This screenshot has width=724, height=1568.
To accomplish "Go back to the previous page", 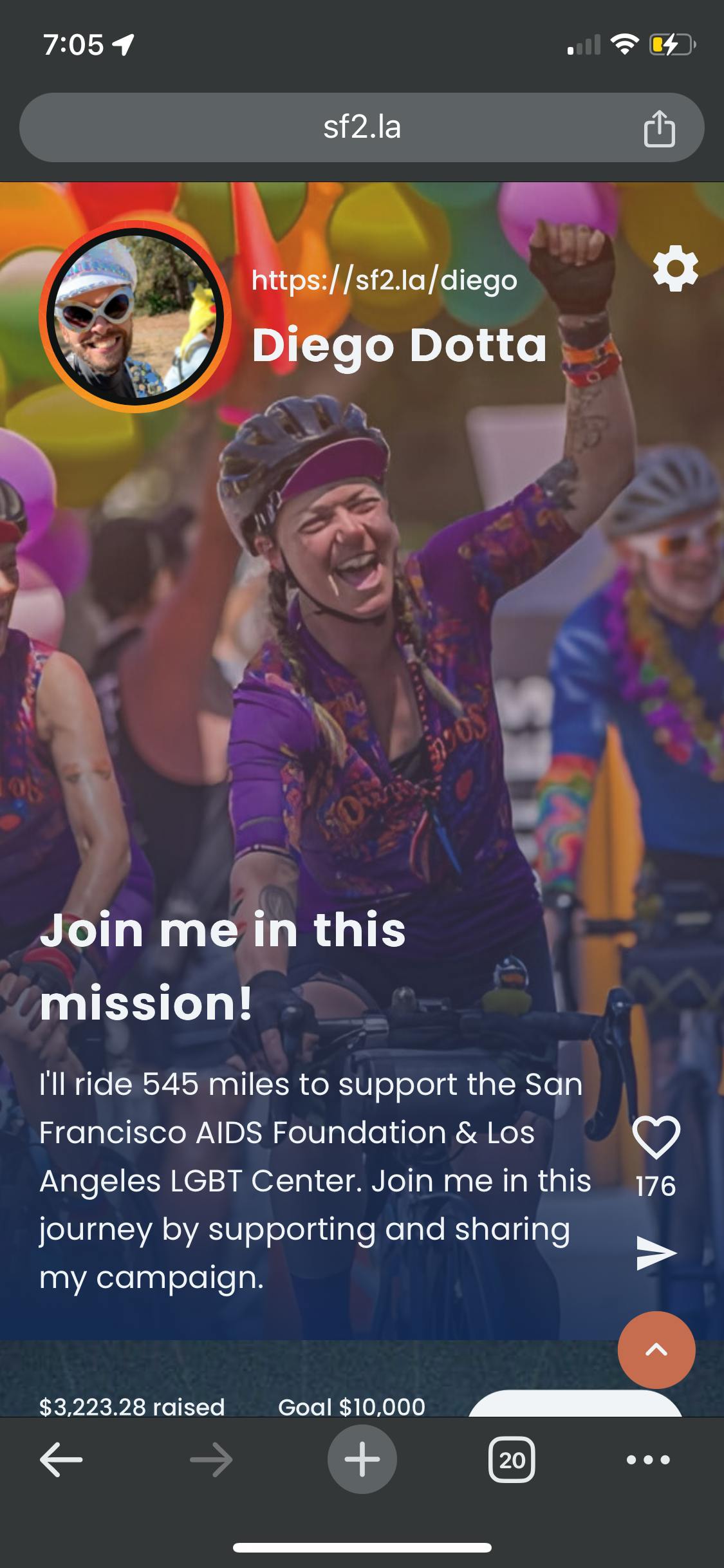I will [61, 1459].
